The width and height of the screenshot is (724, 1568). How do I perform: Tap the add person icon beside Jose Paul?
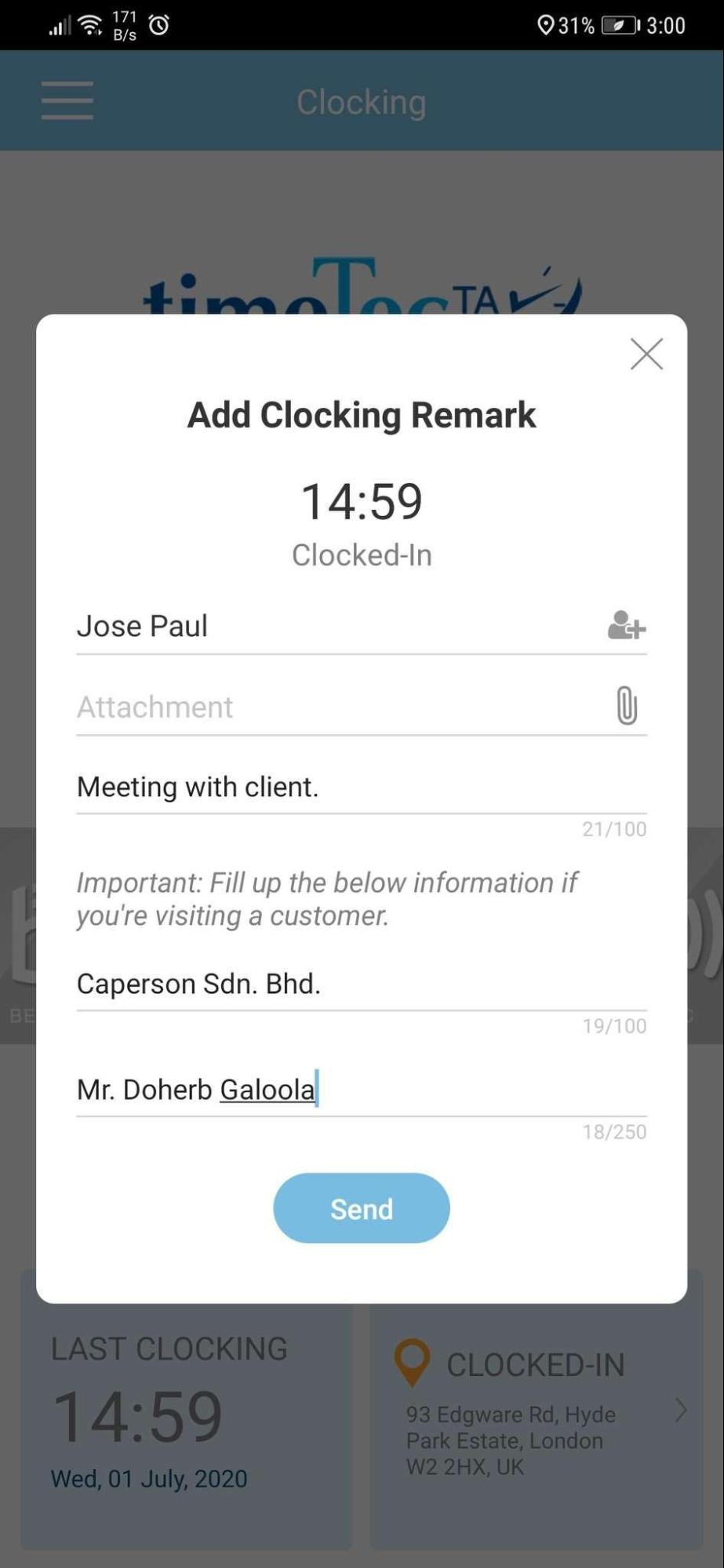tap(626, 625)
